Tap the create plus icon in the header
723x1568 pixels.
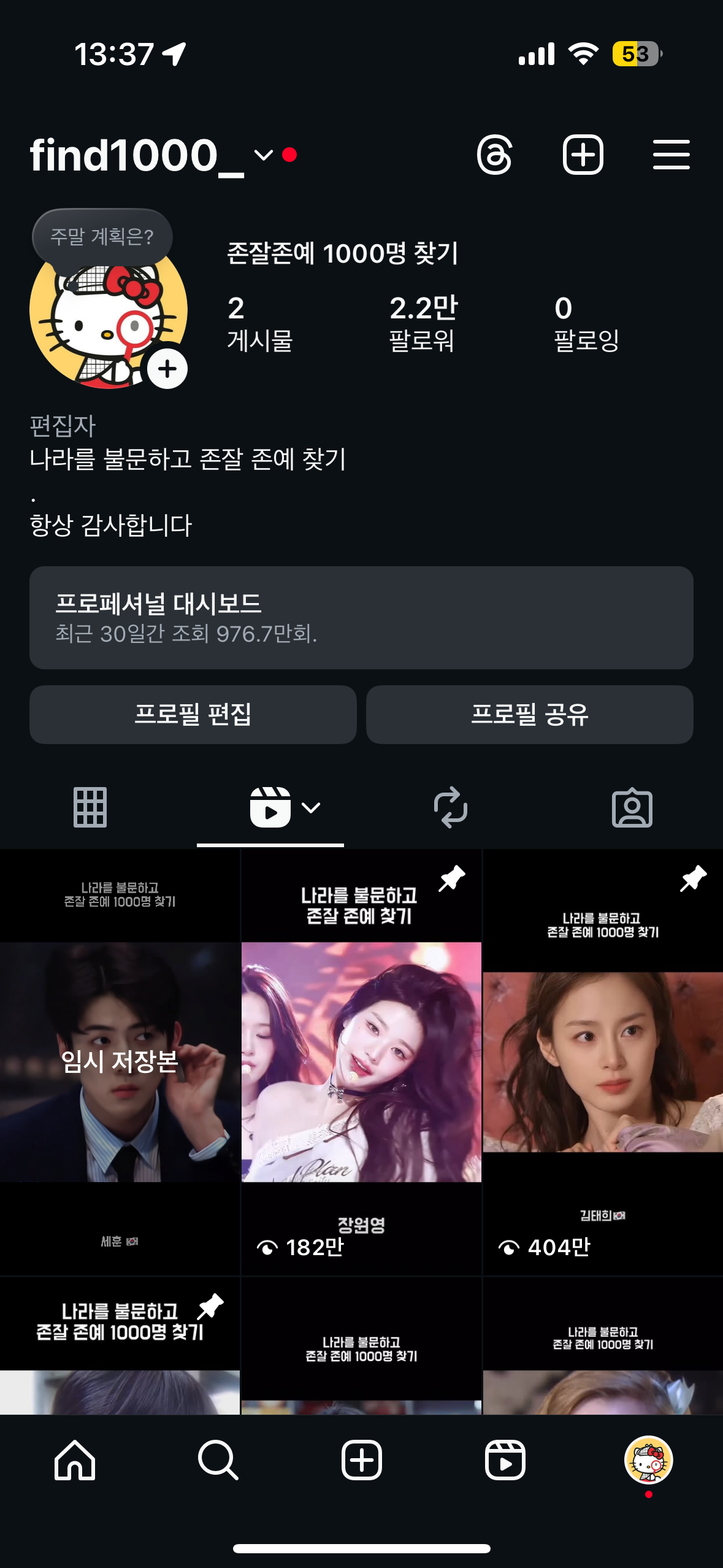click(x=583, y=155)
